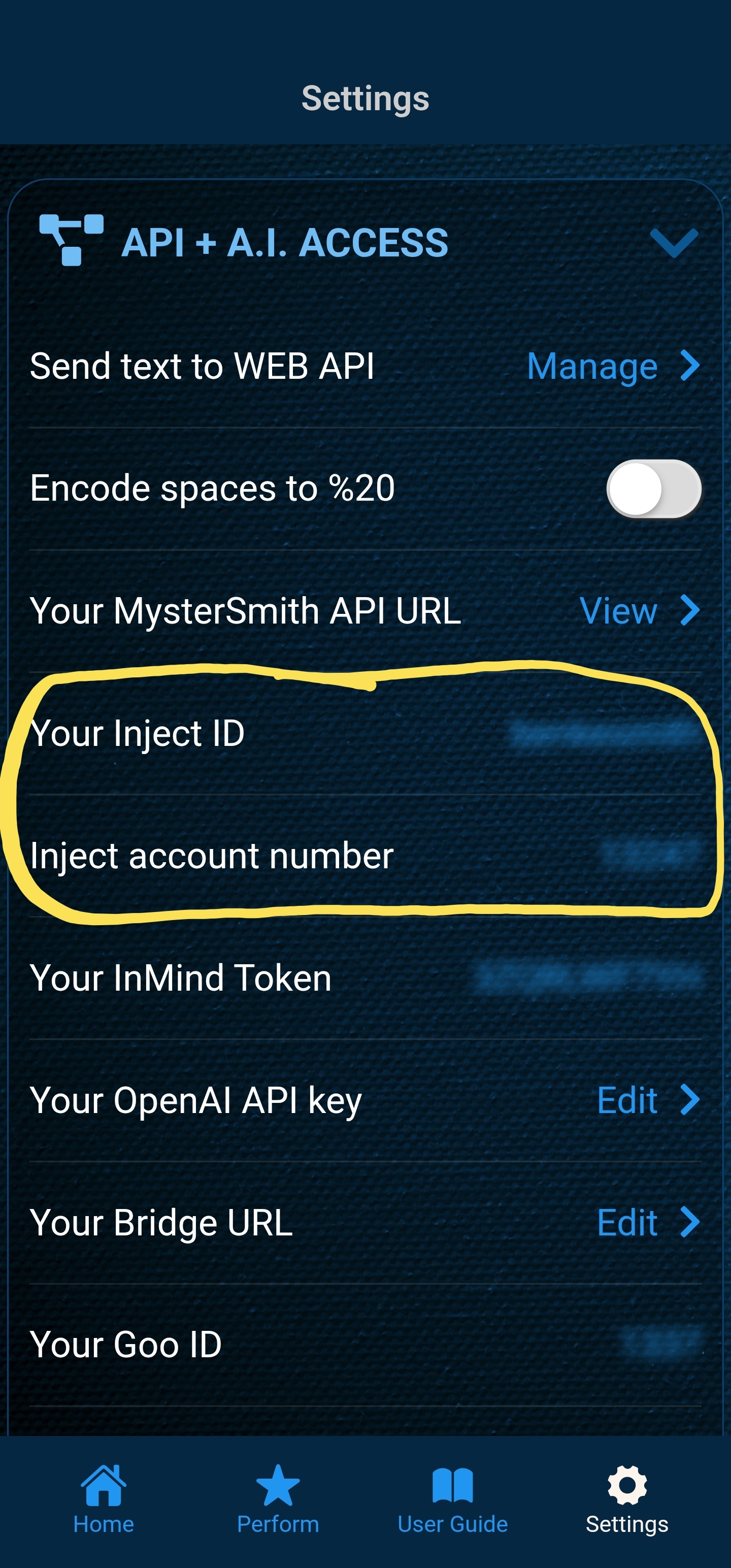The height and width of the screenshot is (1568, 731).
Task: Open Manage for Send text to WEB API
Action: (x=612, y=367)
